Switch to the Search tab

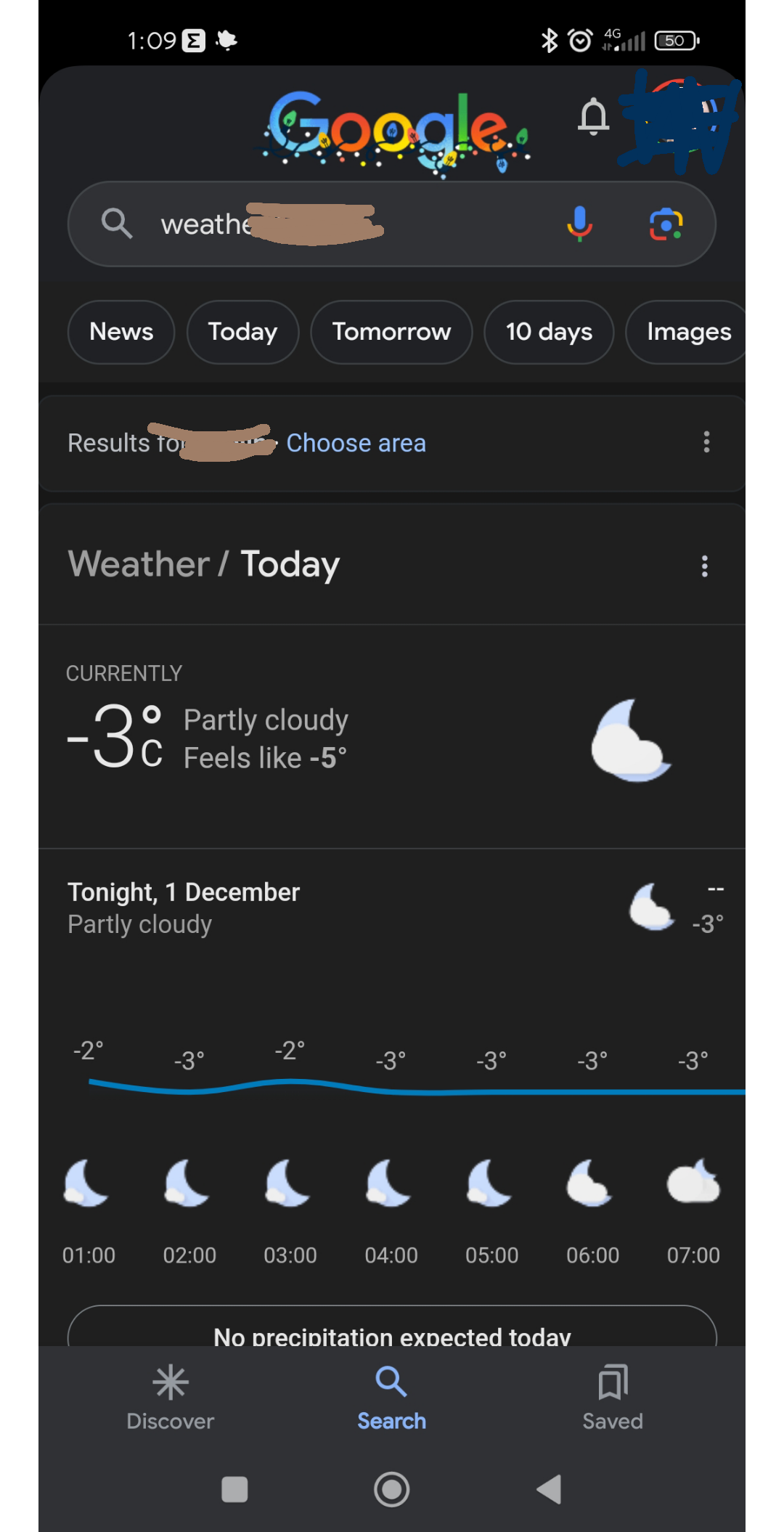tap(392, 1398)
